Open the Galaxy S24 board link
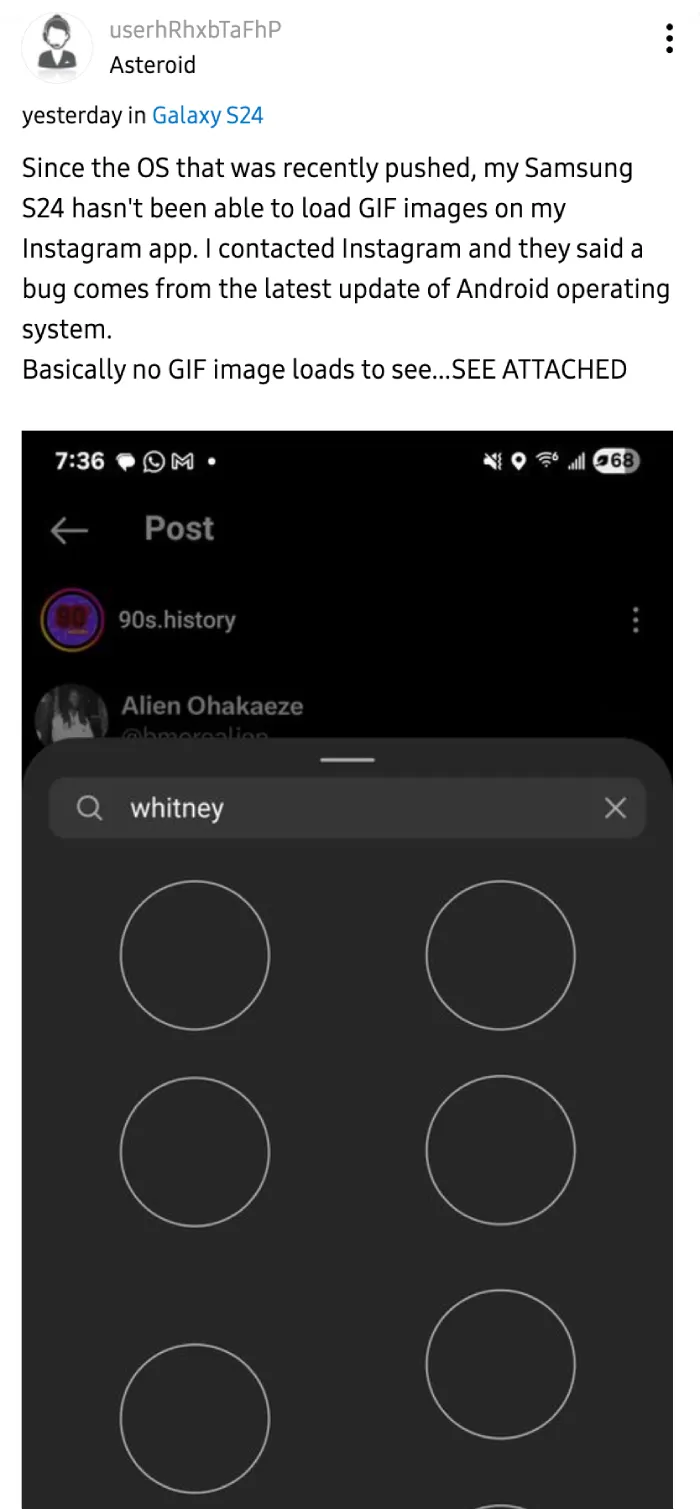This screenshot has height=1509, width=700. coord(207,116)
